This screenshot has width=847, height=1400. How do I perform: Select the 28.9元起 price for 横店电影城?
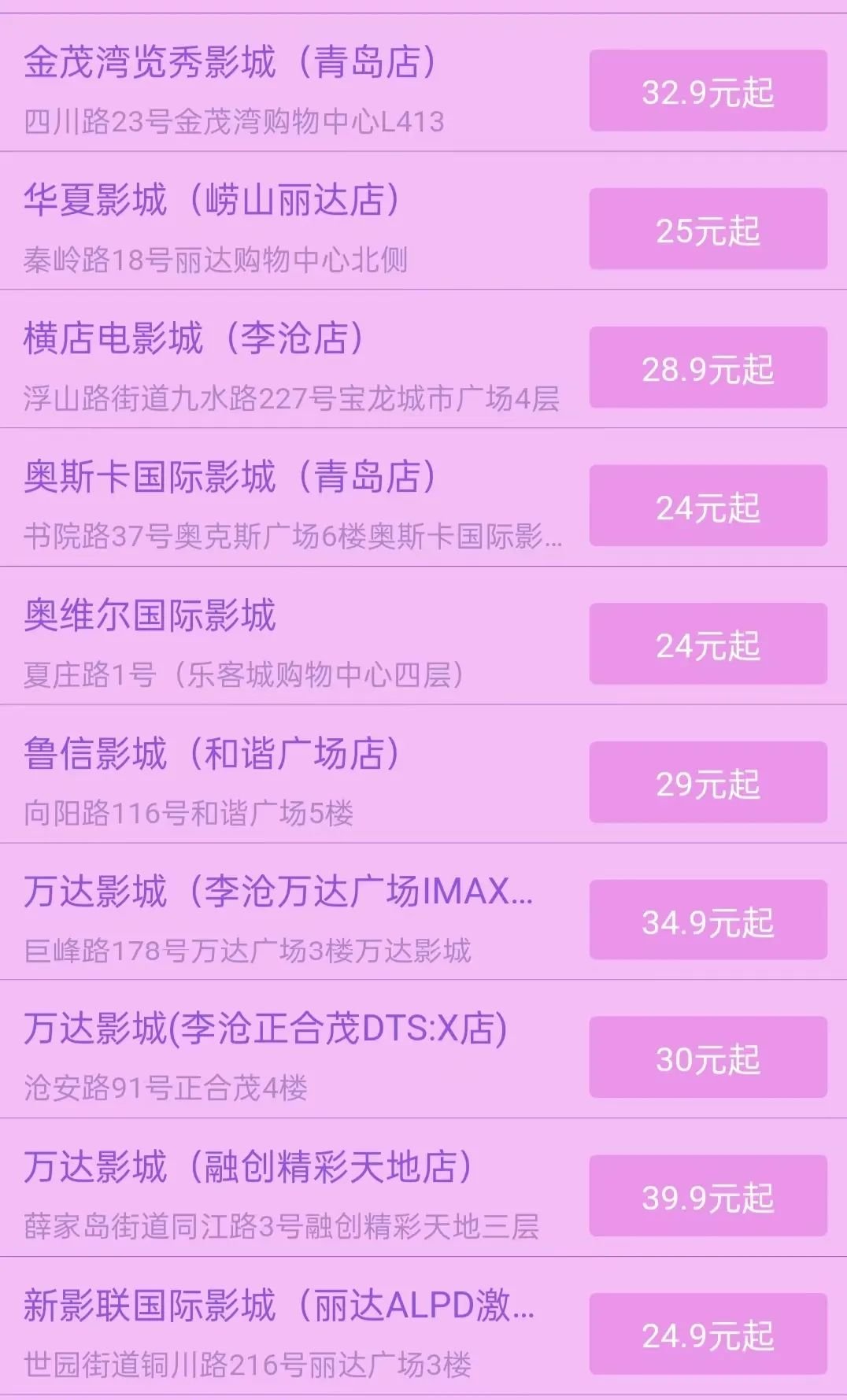pos(708,368)
